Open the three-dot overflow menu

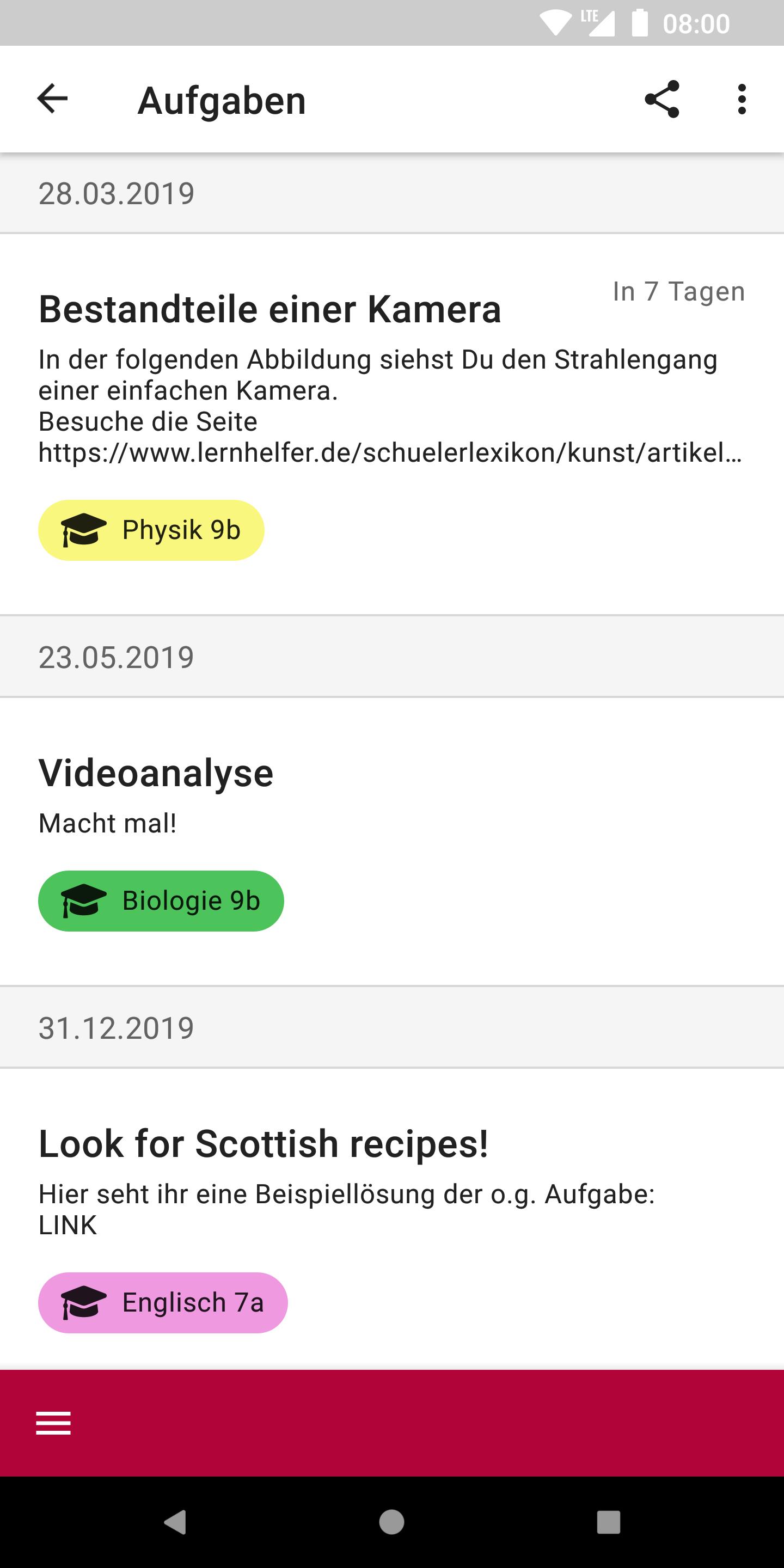coord(742,99)
